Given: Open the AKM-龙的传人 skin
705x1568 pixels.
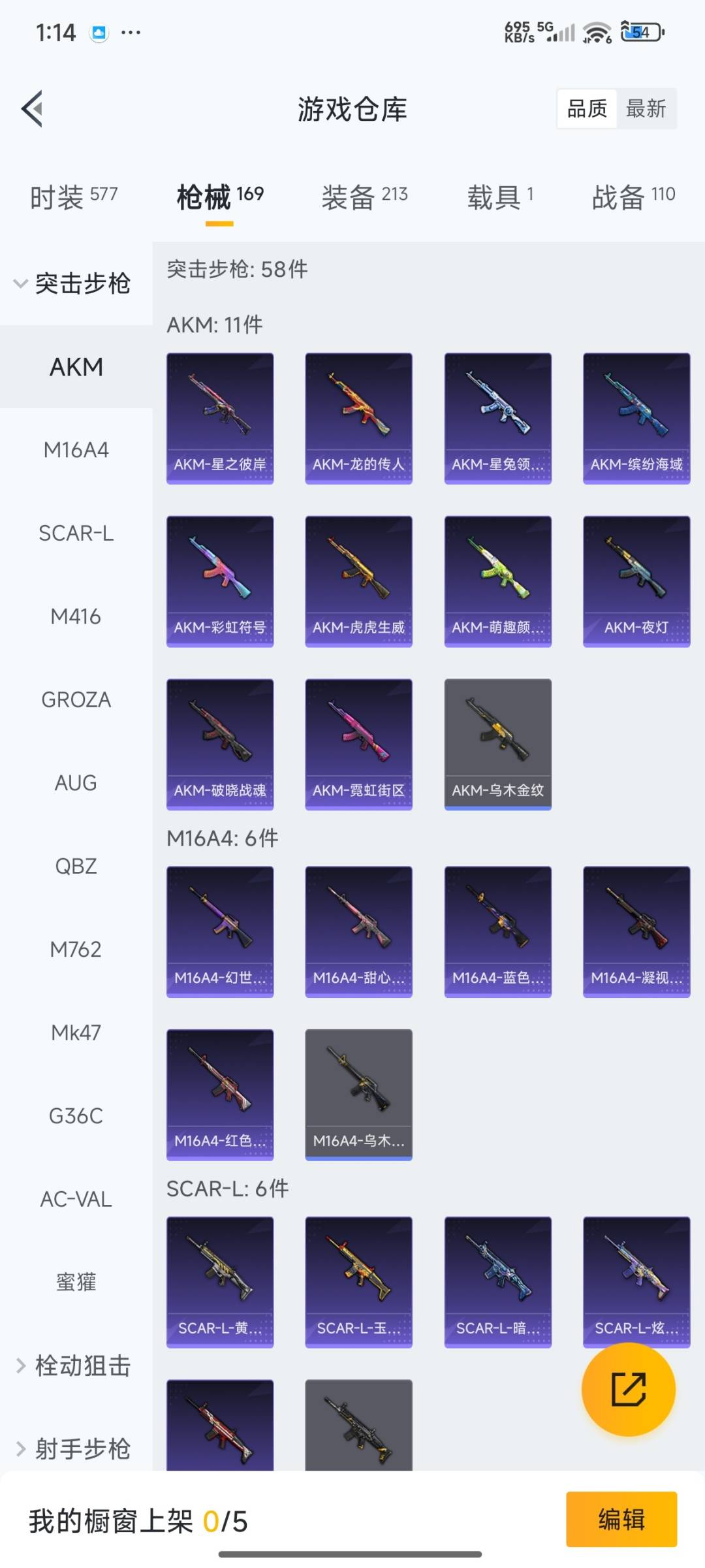Looking at the screenshot, I should click(x=358, y=418).
